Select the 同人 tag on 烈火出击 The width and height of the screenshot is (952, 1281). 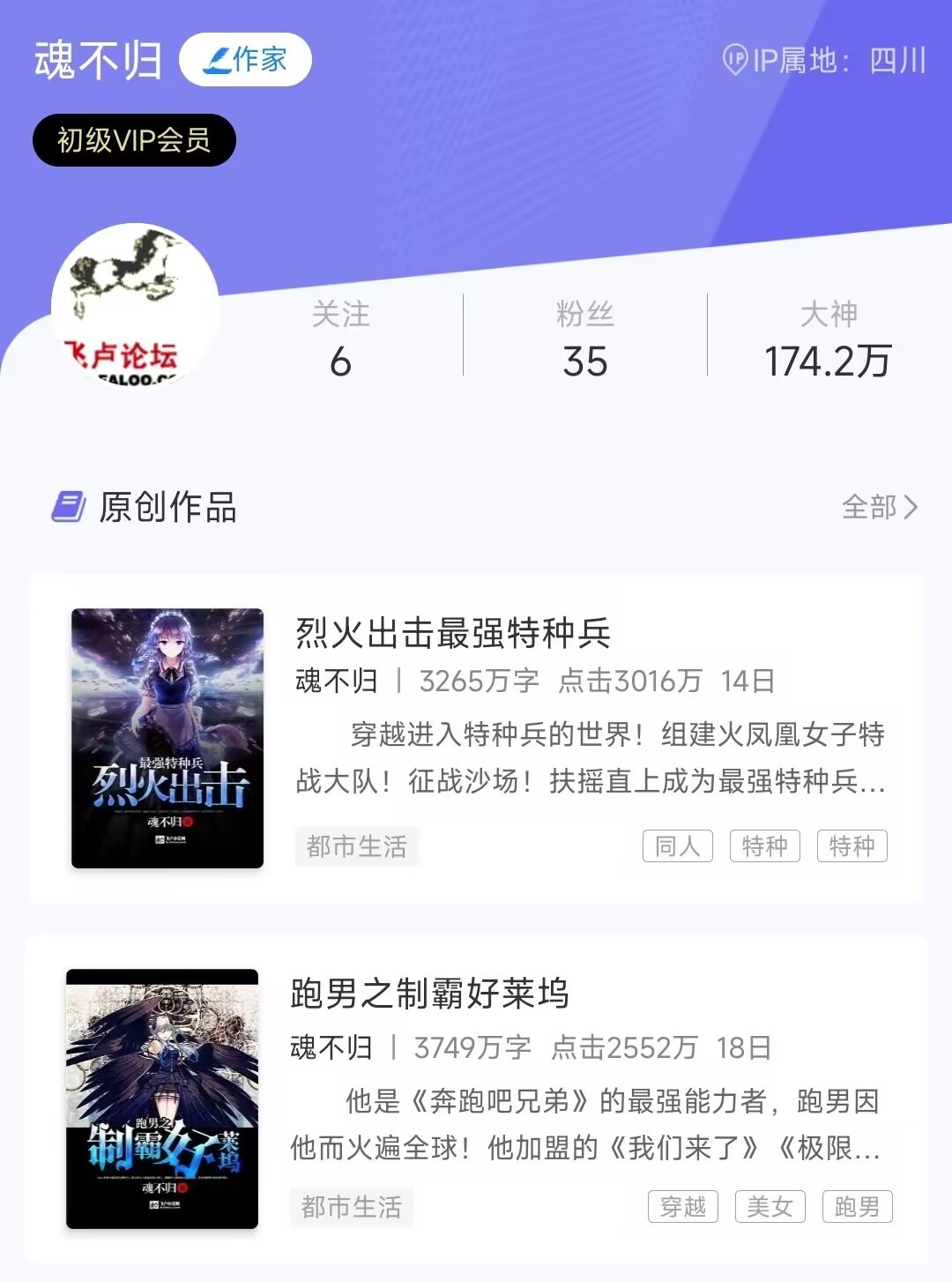tap(677, 846)
